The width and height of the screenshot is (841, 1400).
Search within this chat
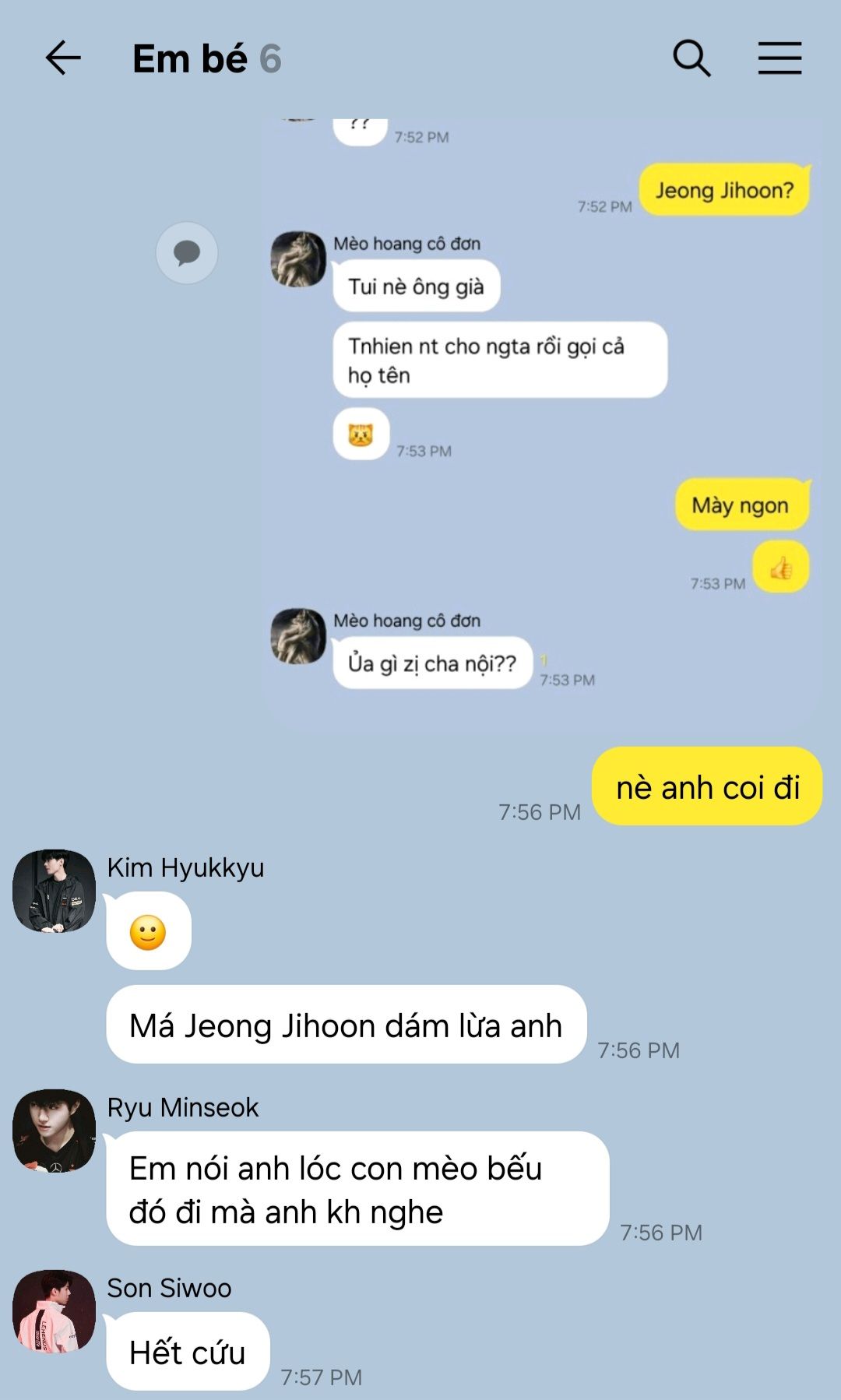click(x=691, y=58)
